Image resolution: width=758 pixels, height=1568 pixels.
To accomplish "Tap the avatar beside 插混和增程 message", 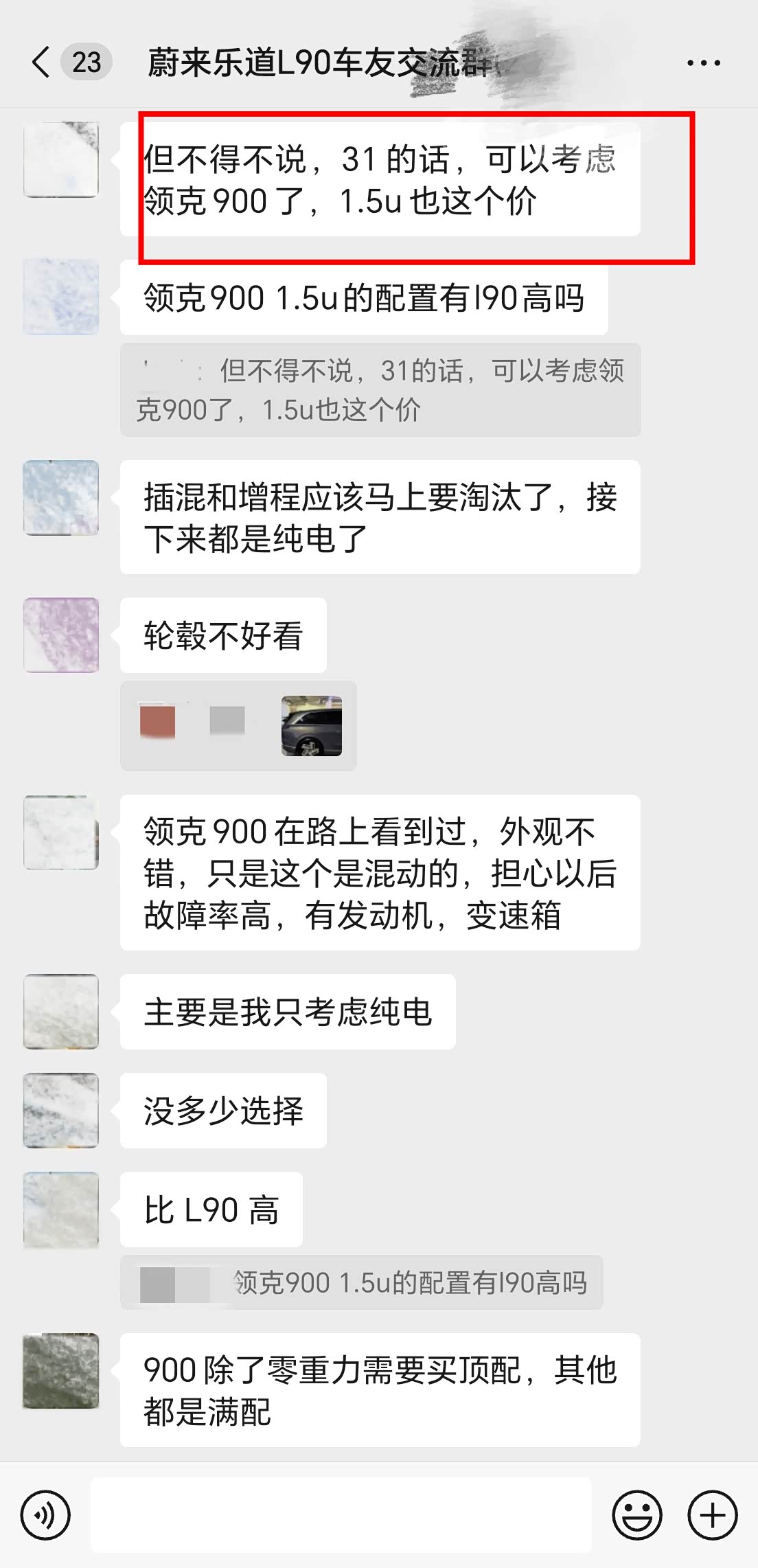I will [60, 498].
